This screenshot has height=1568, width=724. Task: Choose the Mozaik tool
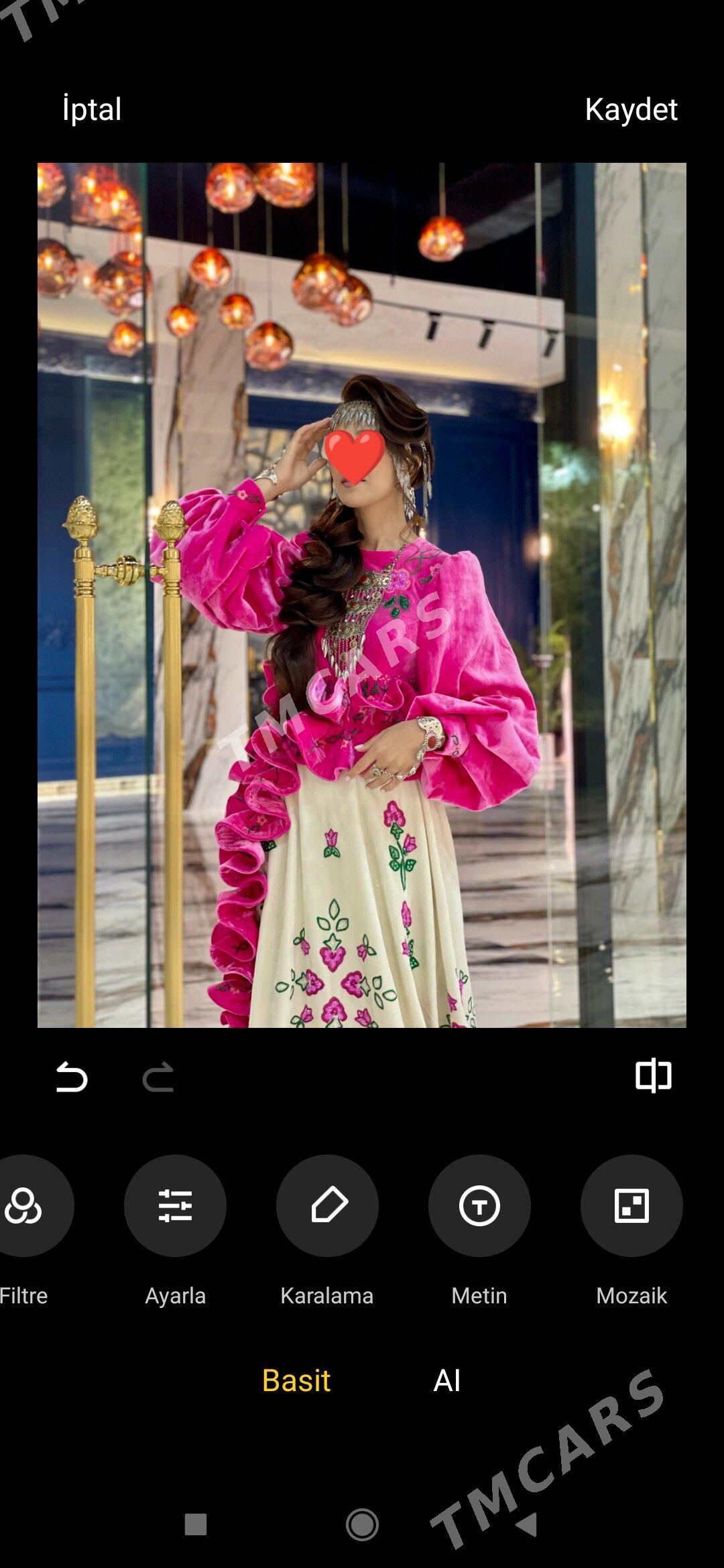[631, 1205]
